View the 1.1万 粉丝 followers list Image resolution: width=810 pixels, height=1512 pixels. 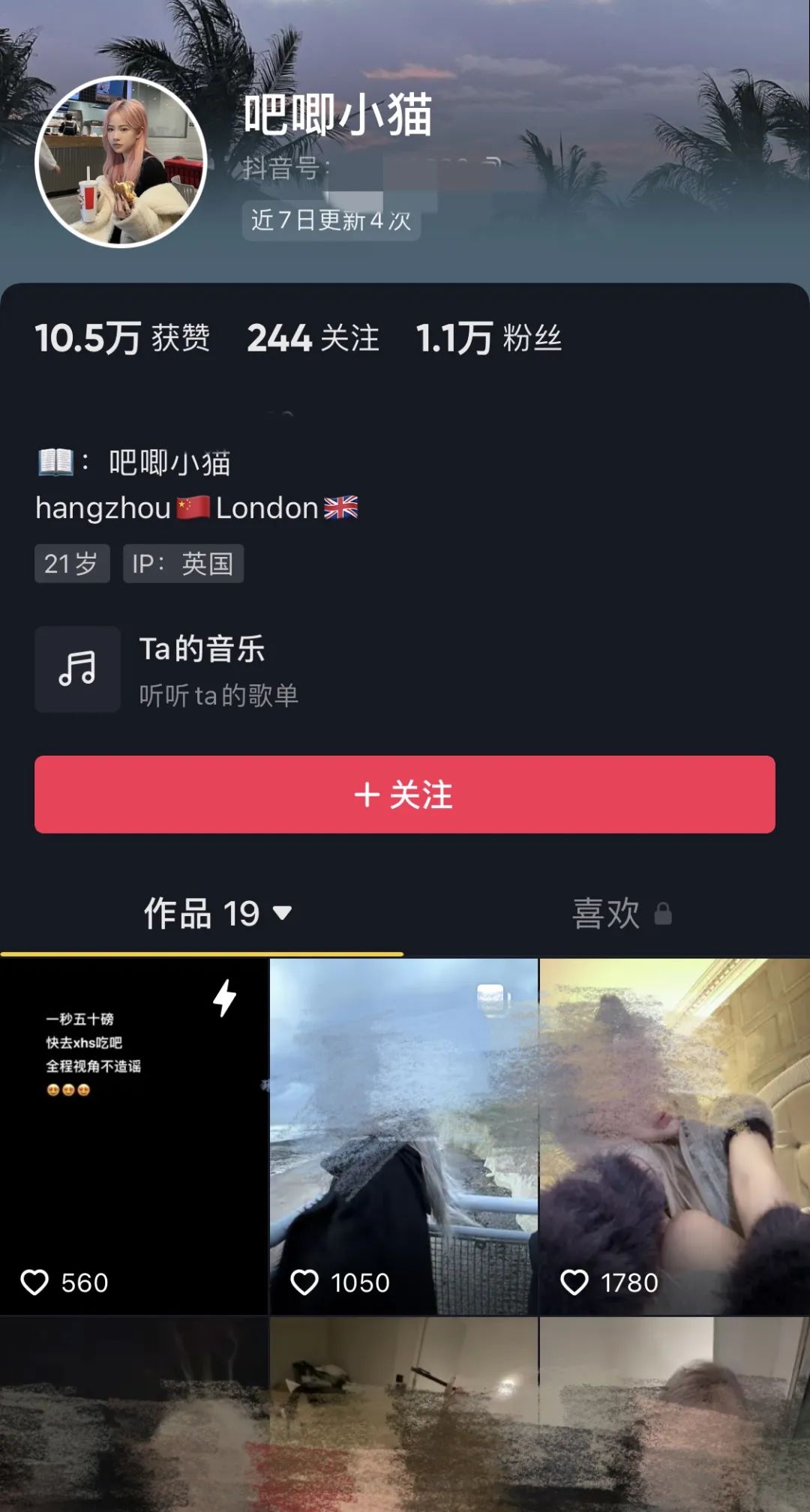pyautogui.click(x=489, y=337)
